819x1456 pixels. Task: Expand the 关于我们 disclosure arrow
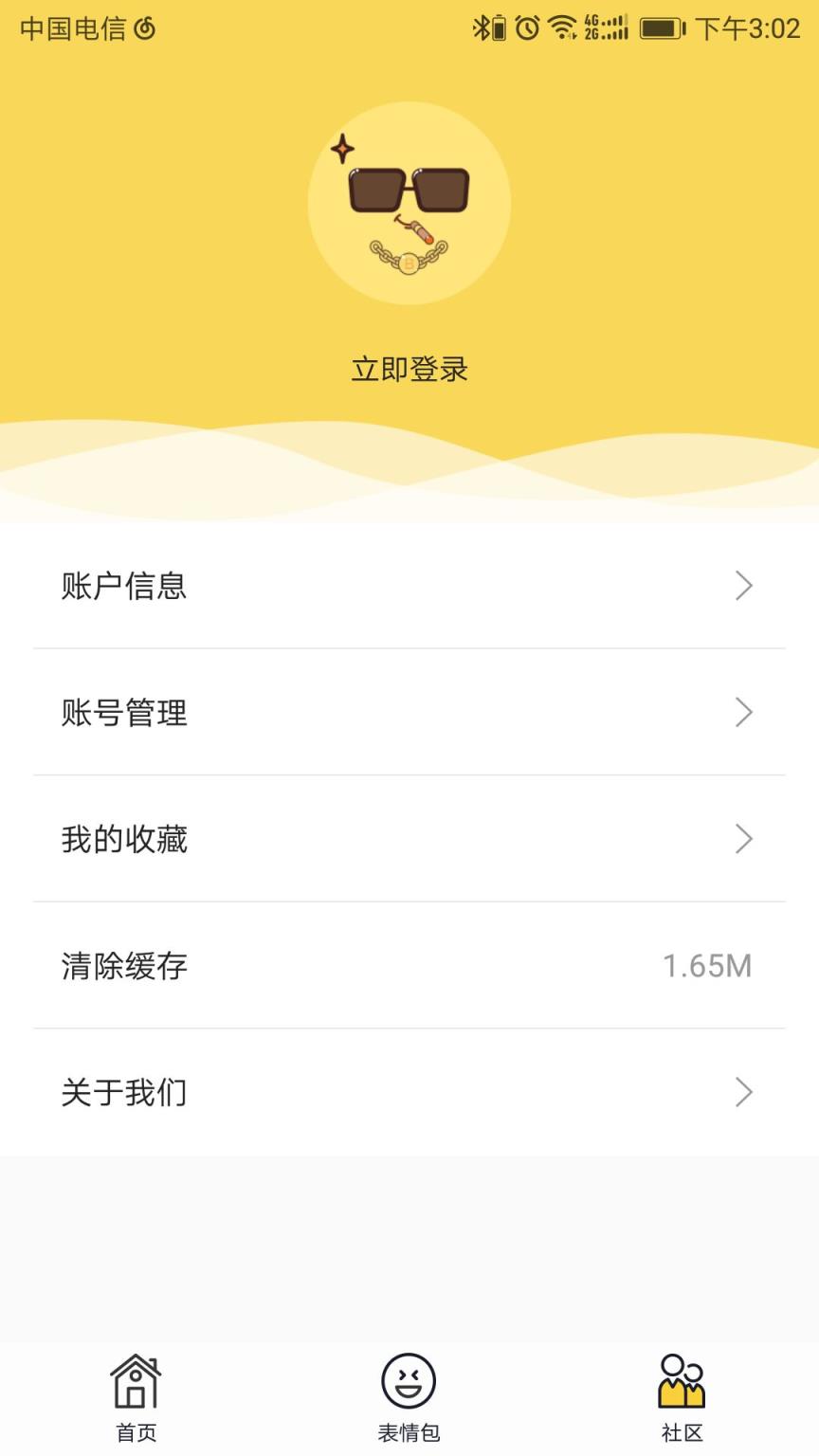point(744,1092)
